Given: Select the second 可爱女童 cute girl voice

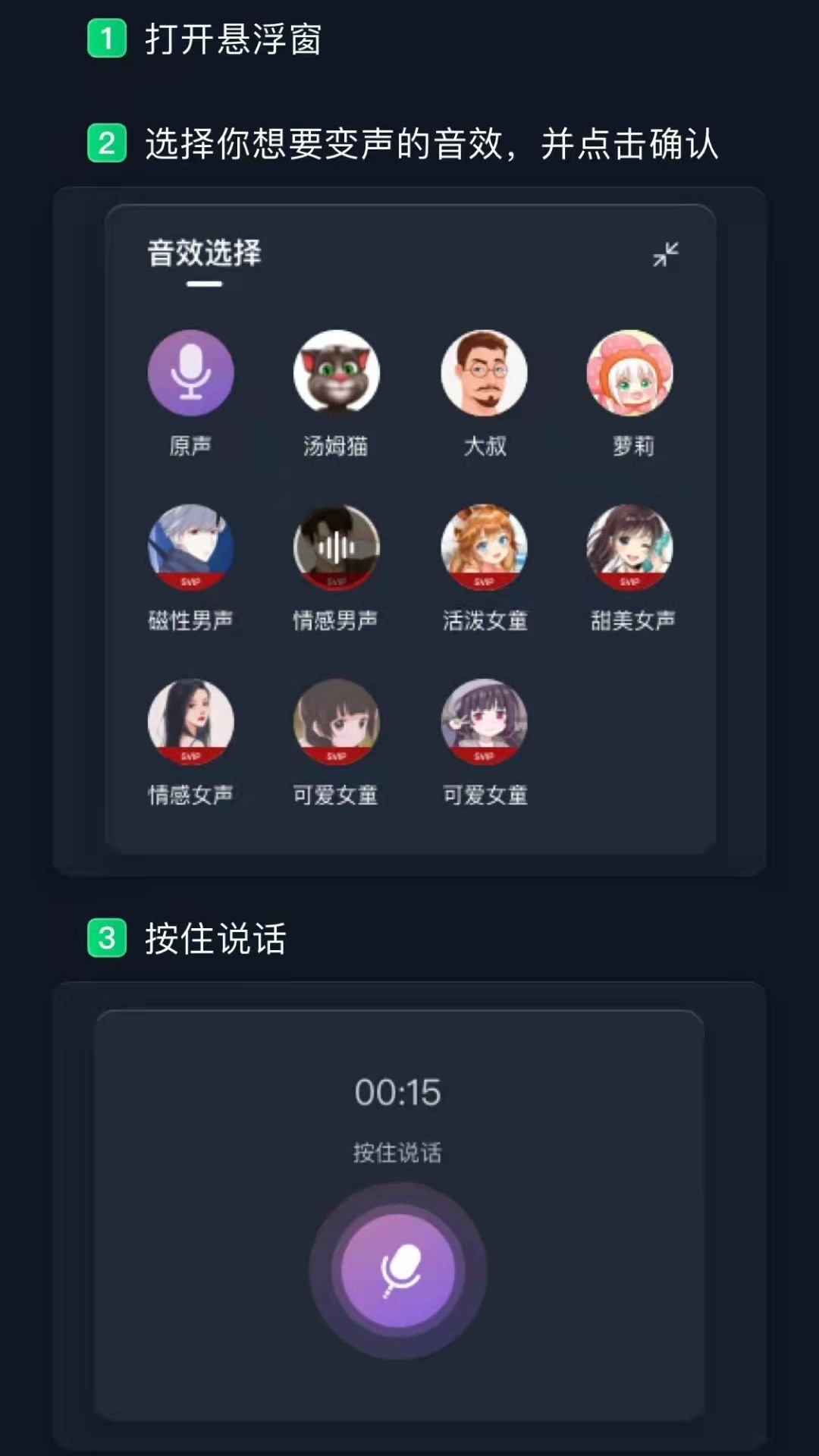Looking at the screenshot, I should [484, 724].
